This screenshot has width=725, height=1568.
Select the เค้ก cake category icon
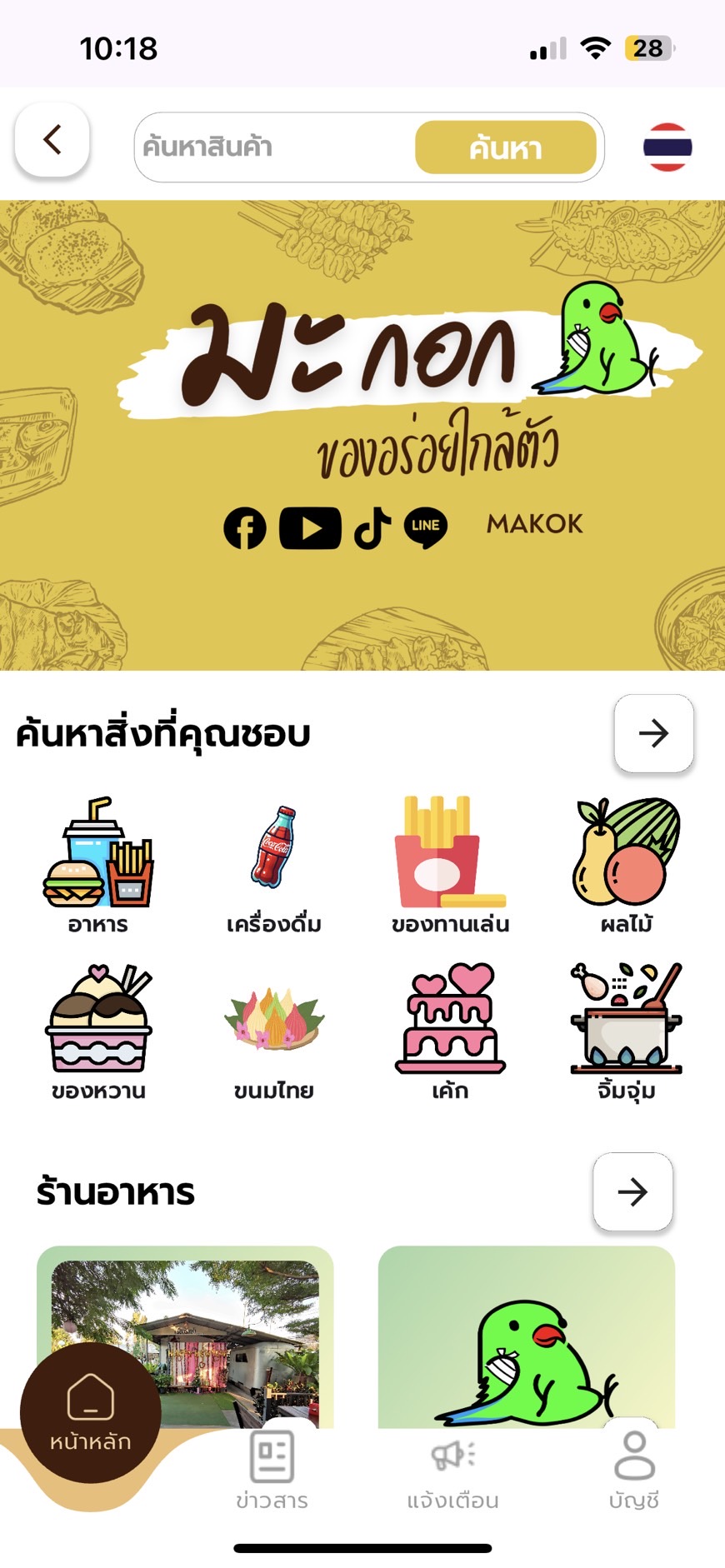coord(450,1016)
